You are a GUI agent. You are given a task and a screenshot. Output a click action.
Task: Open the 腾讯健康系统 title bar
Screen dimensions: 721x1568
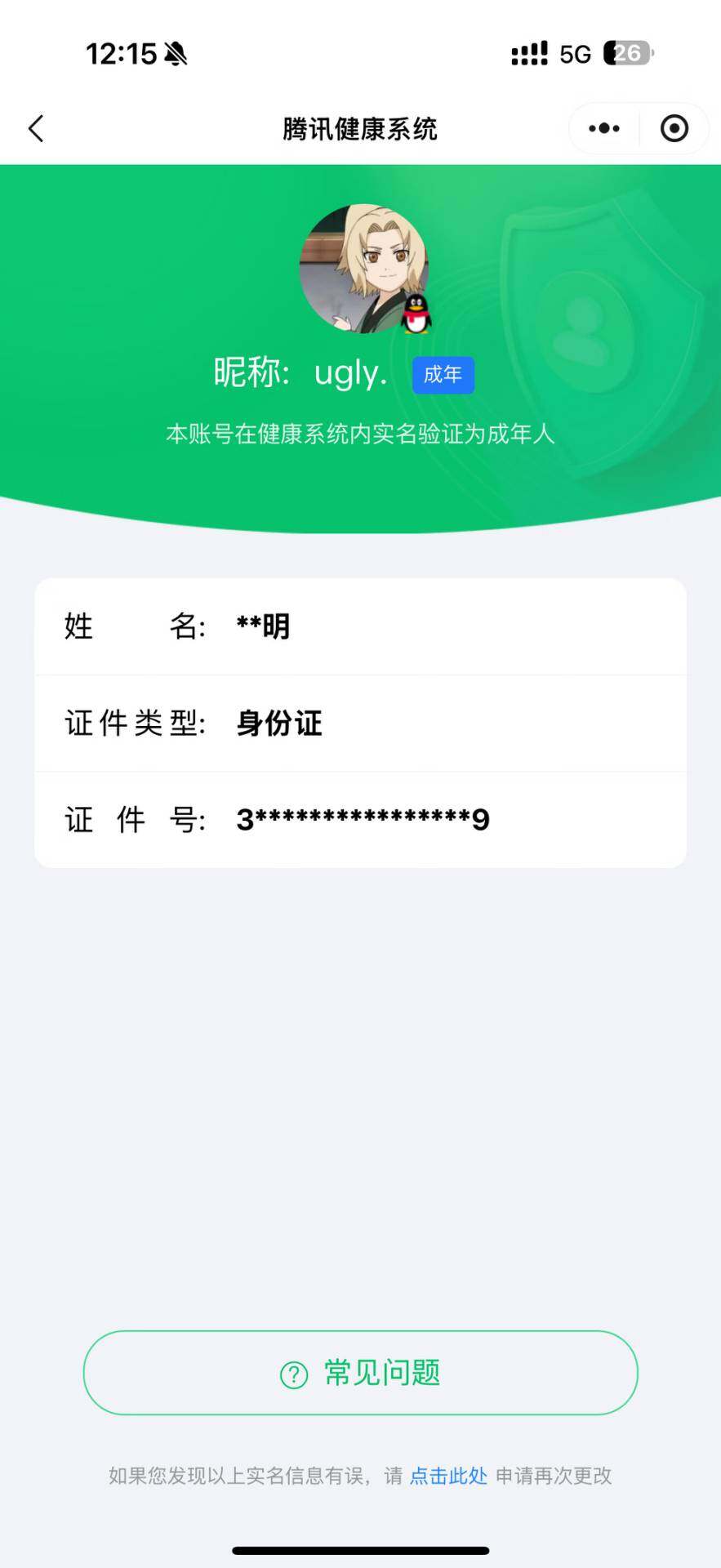click(360, 128)
